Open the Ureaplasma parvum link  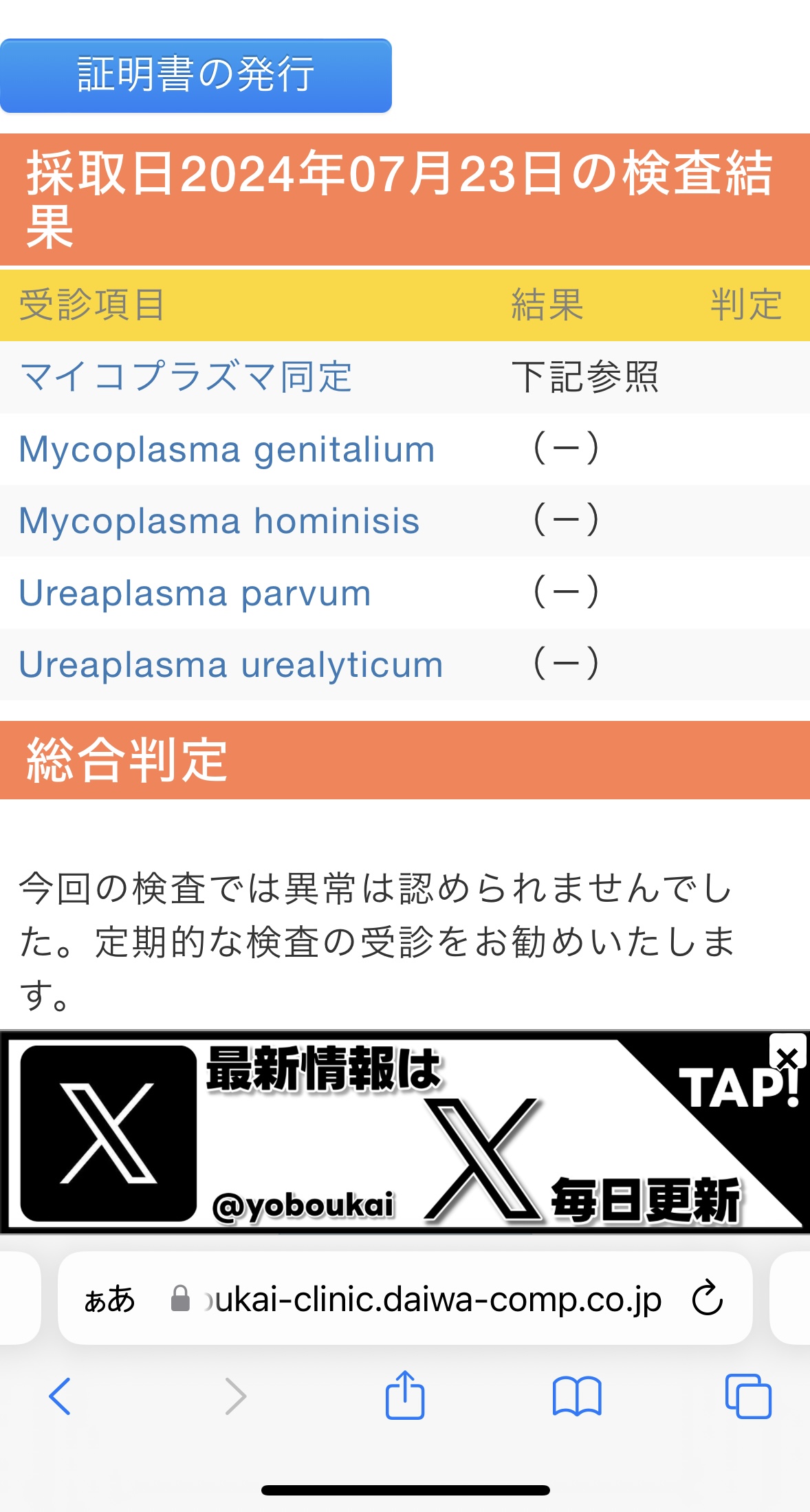(x=195, y=593)
